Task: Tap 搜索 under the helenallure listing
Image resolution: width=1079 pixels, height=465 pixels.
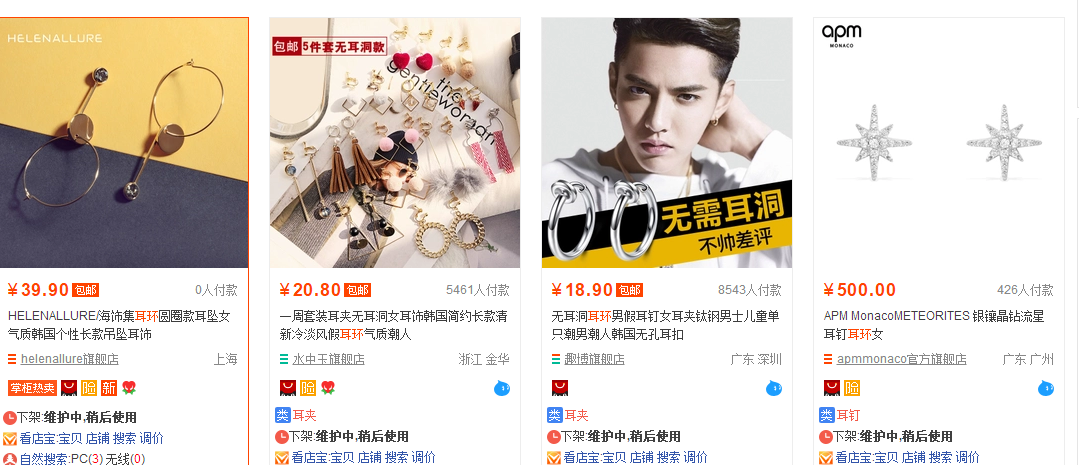Action: (x=124, y=438)
